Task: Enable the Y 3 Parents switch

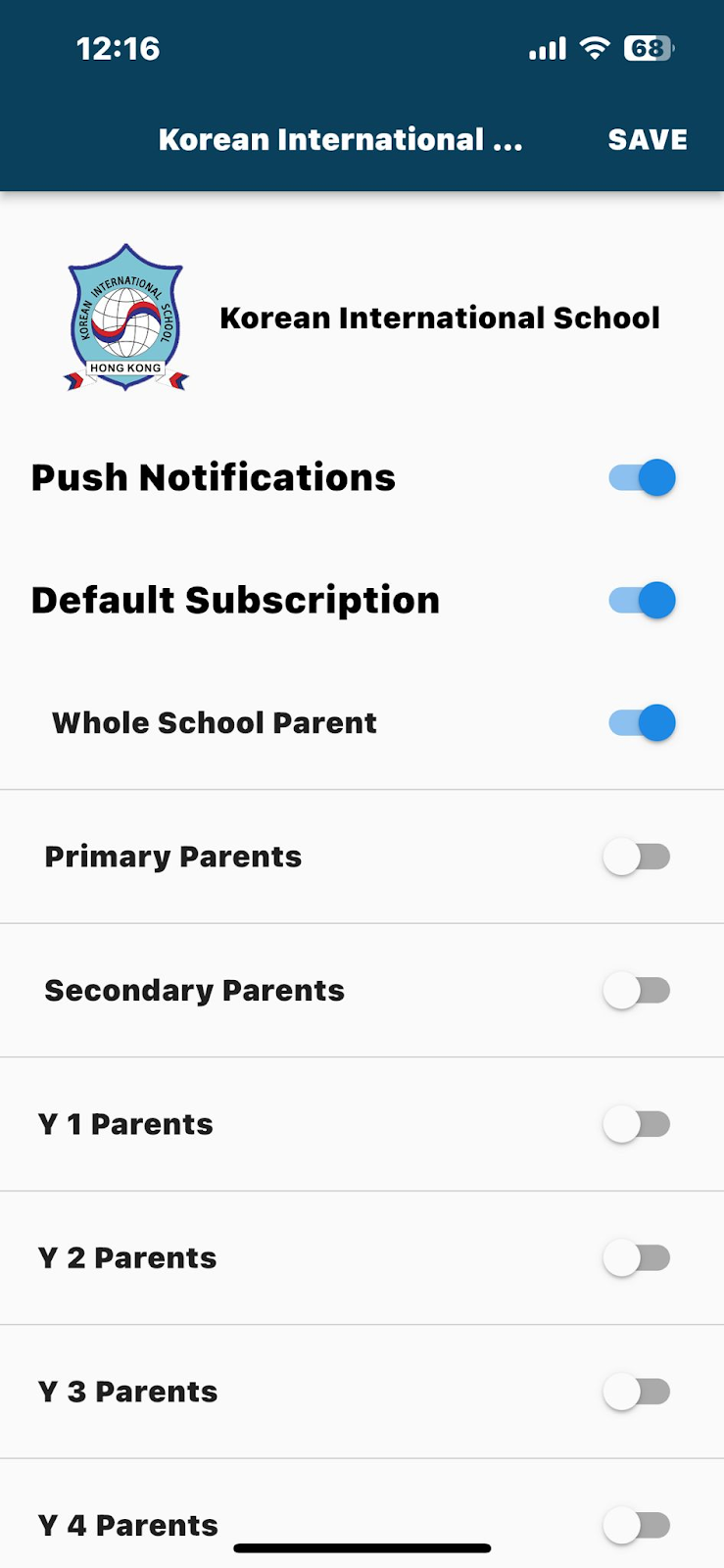Action: [637, 1392]
